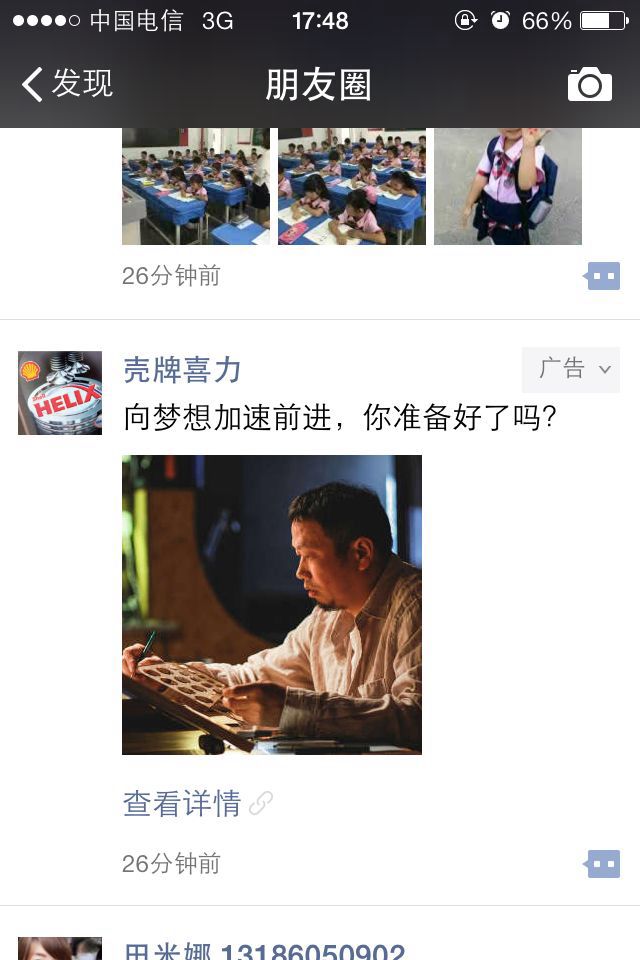Tap 查看详情 link
The image size is (640, 960).
(183, 803)
